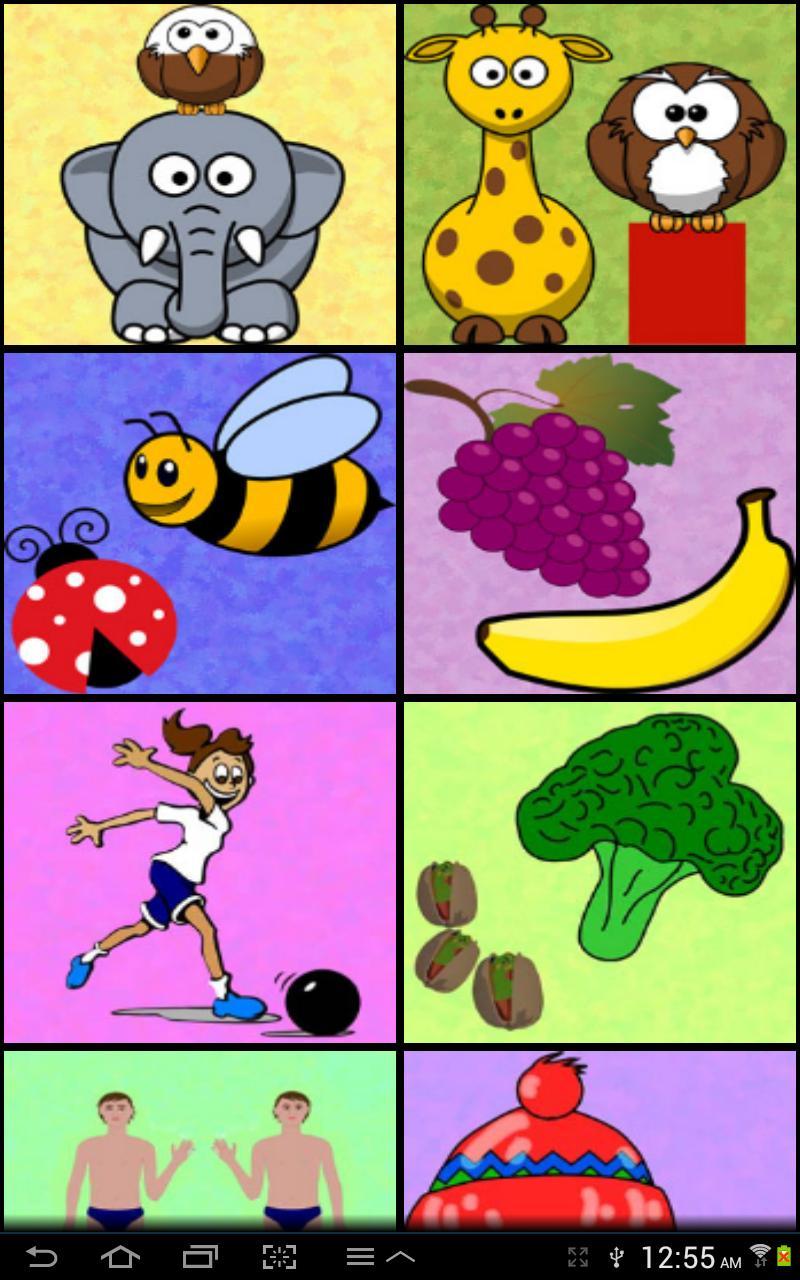Viewport: 800px width, 1280px height.
Task: Tap the USB connection icon
Action: pyautogui.click(x=617, y=1258)
